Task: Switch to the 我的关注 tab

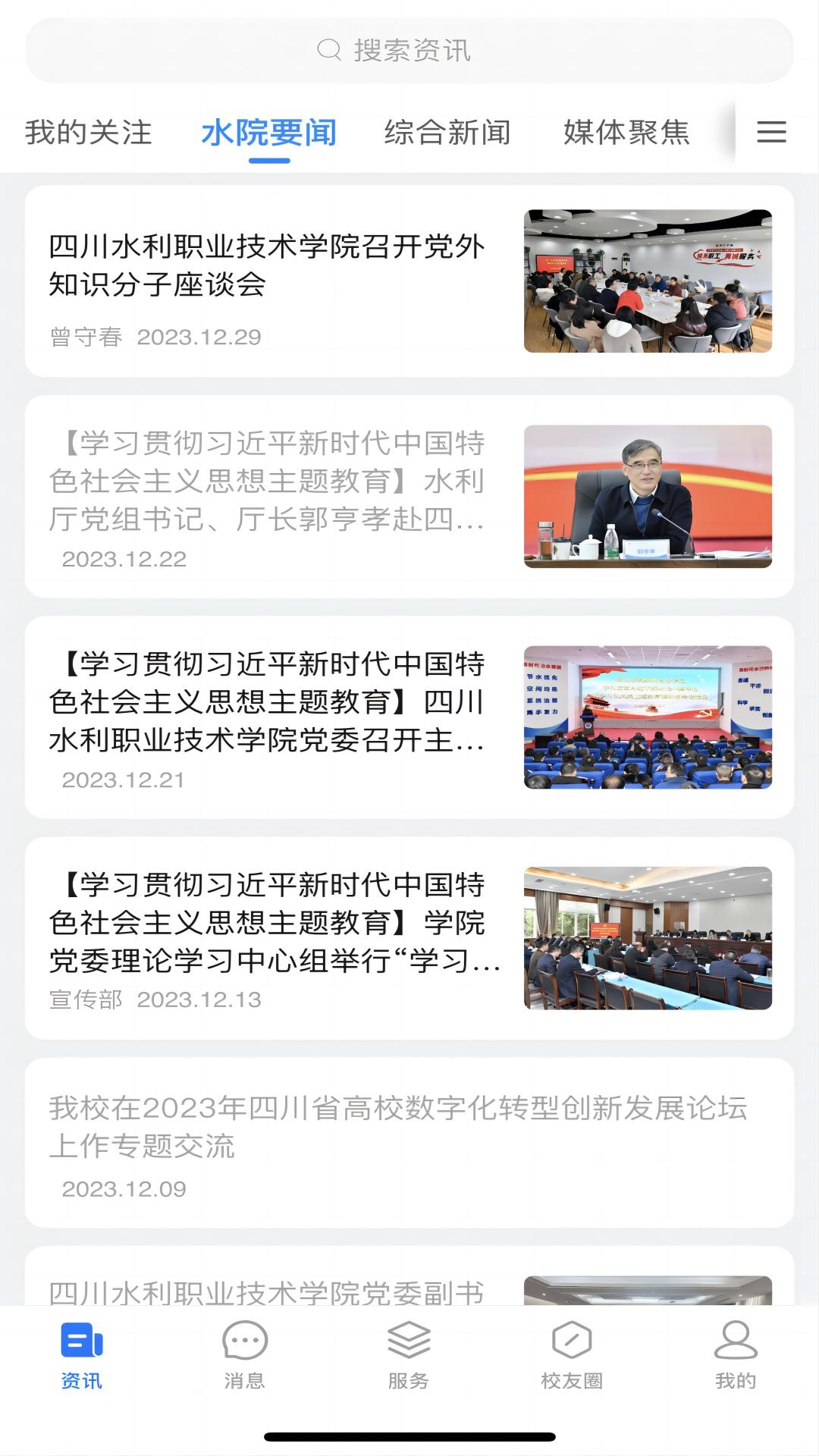Action: pos(88,132)
